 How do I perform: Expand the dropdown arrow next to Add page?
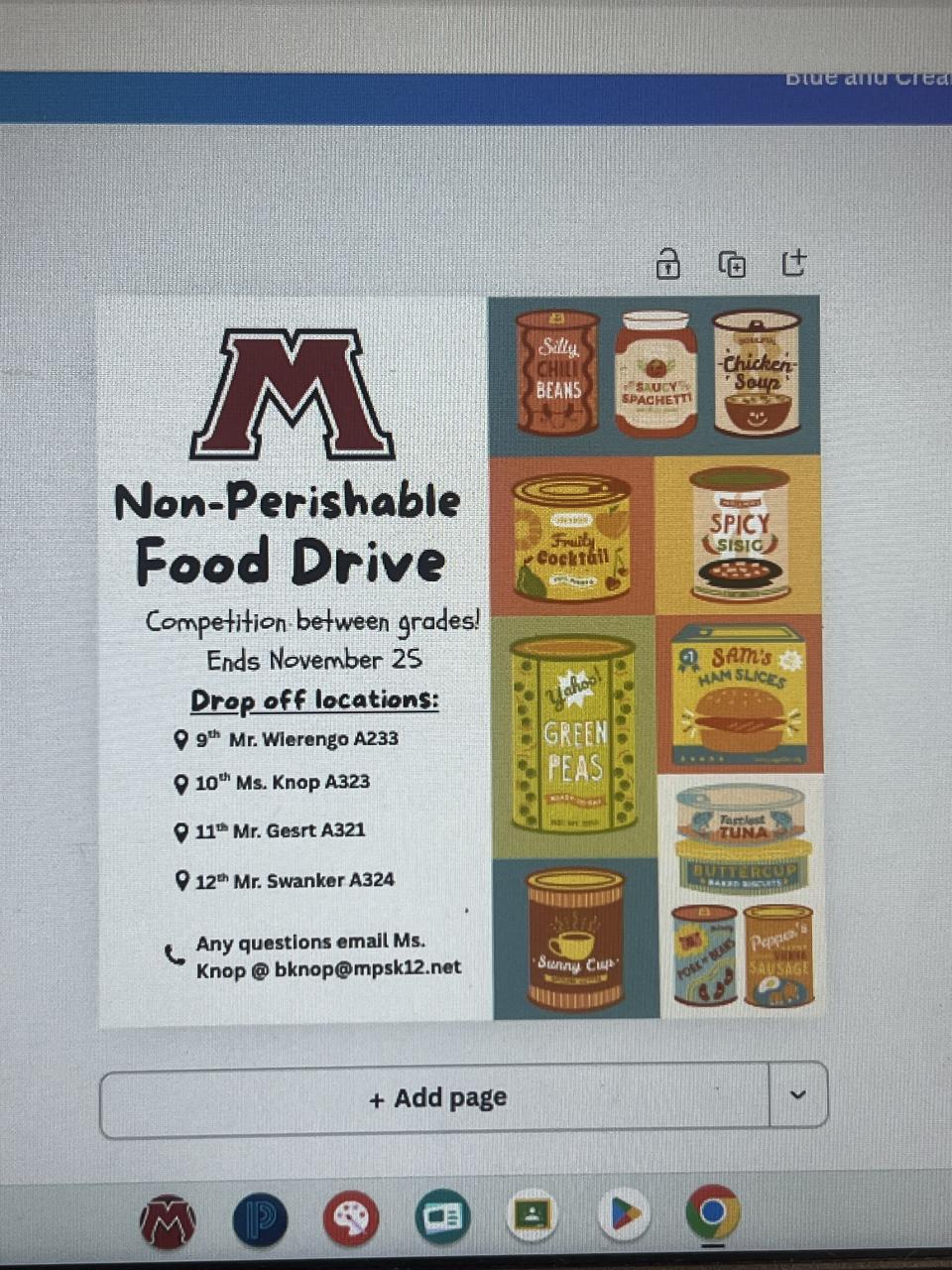point(798,1095)
